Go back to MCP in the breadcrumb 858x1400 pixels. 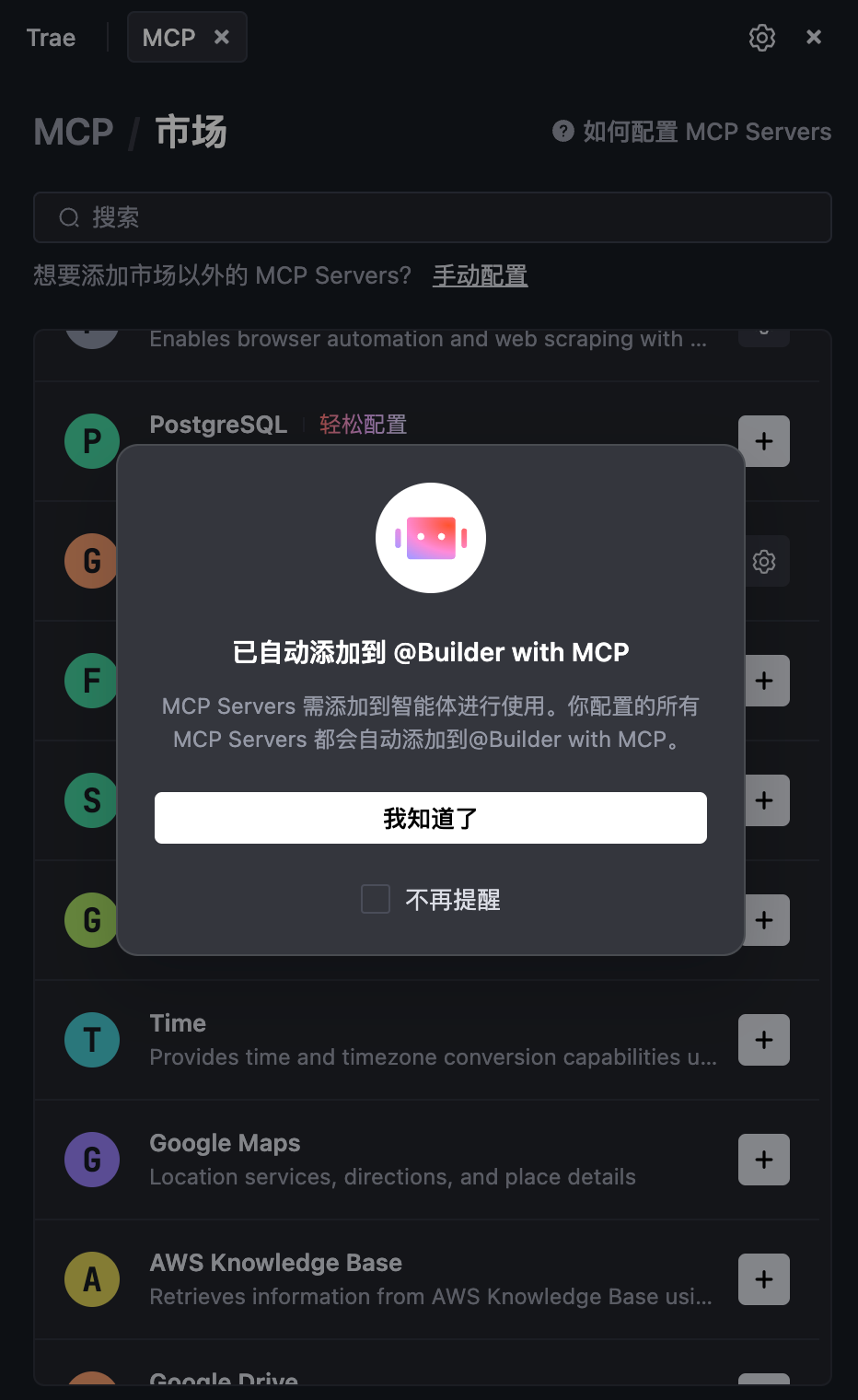[x=74, y=133]
